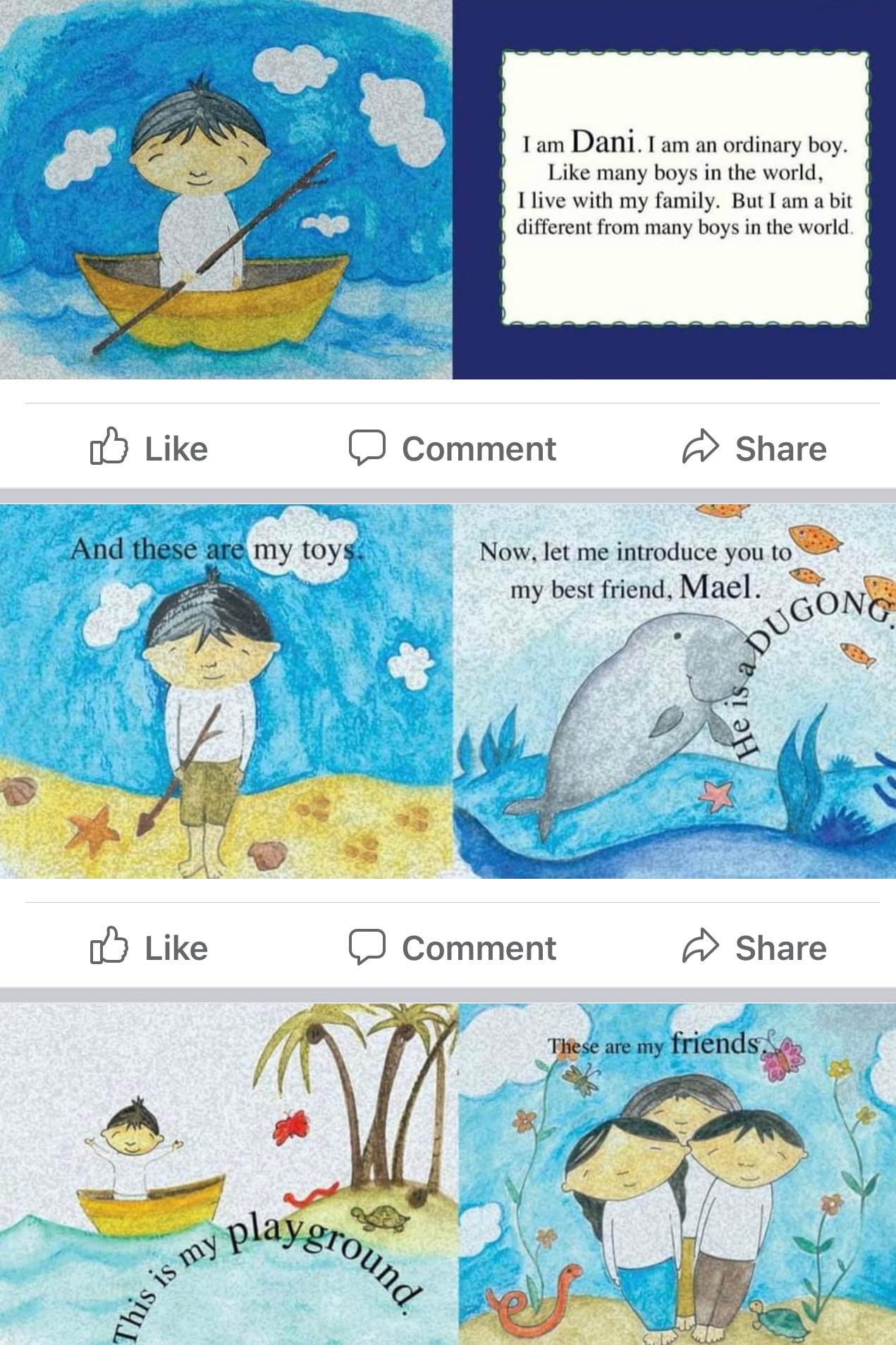Viewport: 896px width, 1345px height.
Task: Comment on the Mael the dugong post
Action: click(453, 948)
